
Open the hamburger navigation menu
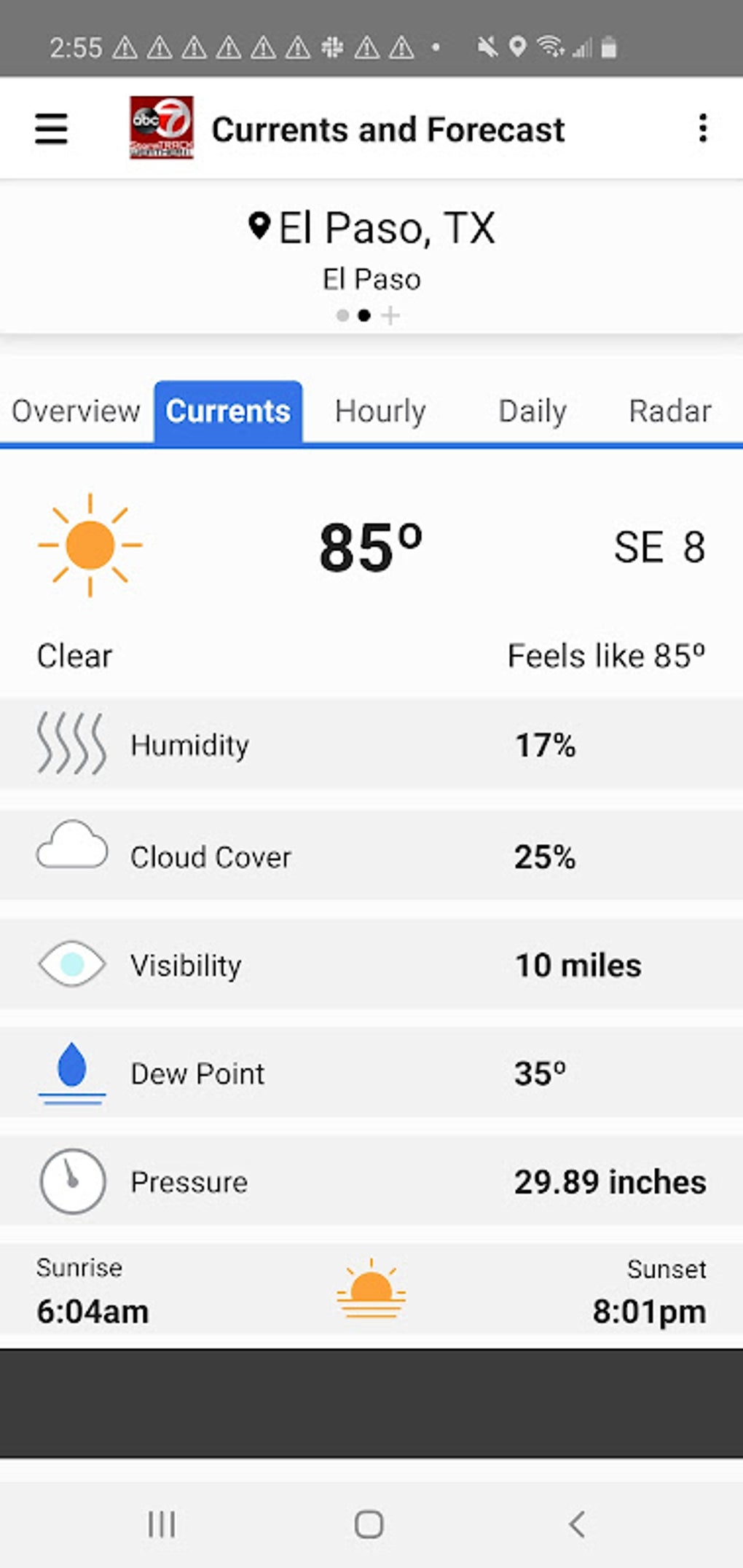[51, 129]
